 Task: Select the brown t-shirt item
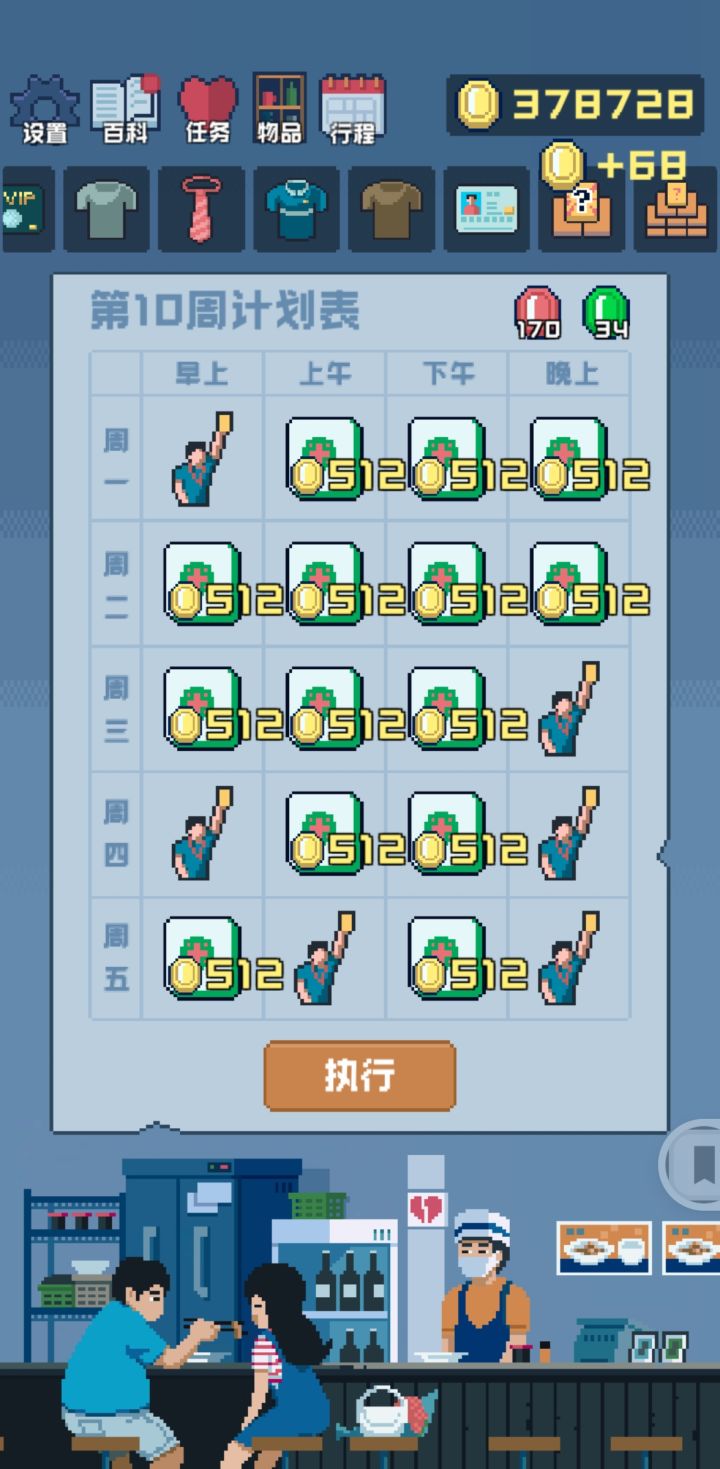(x=390, y=209)
